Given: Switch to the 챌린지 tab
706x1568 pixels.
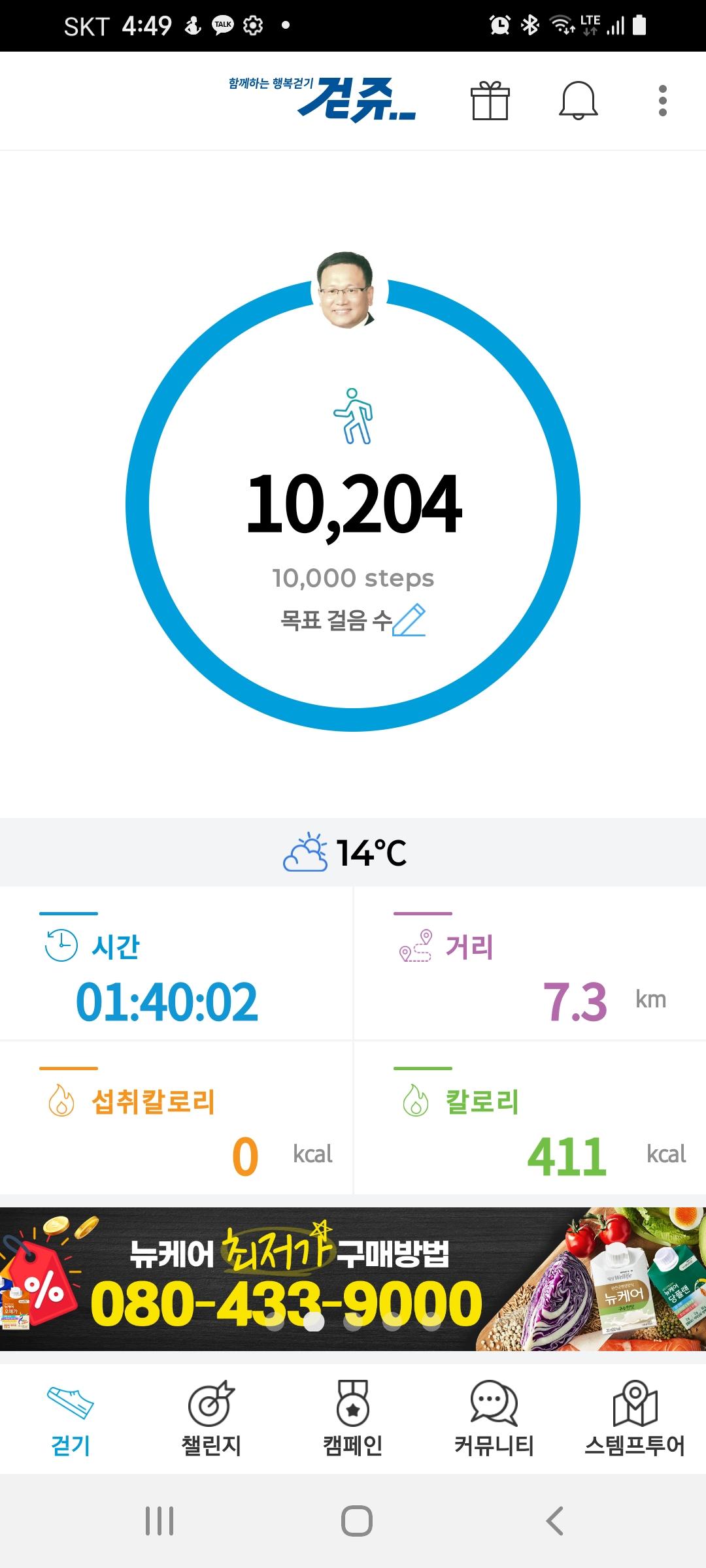Looking at the screenshot, I should click(211, 1419).
